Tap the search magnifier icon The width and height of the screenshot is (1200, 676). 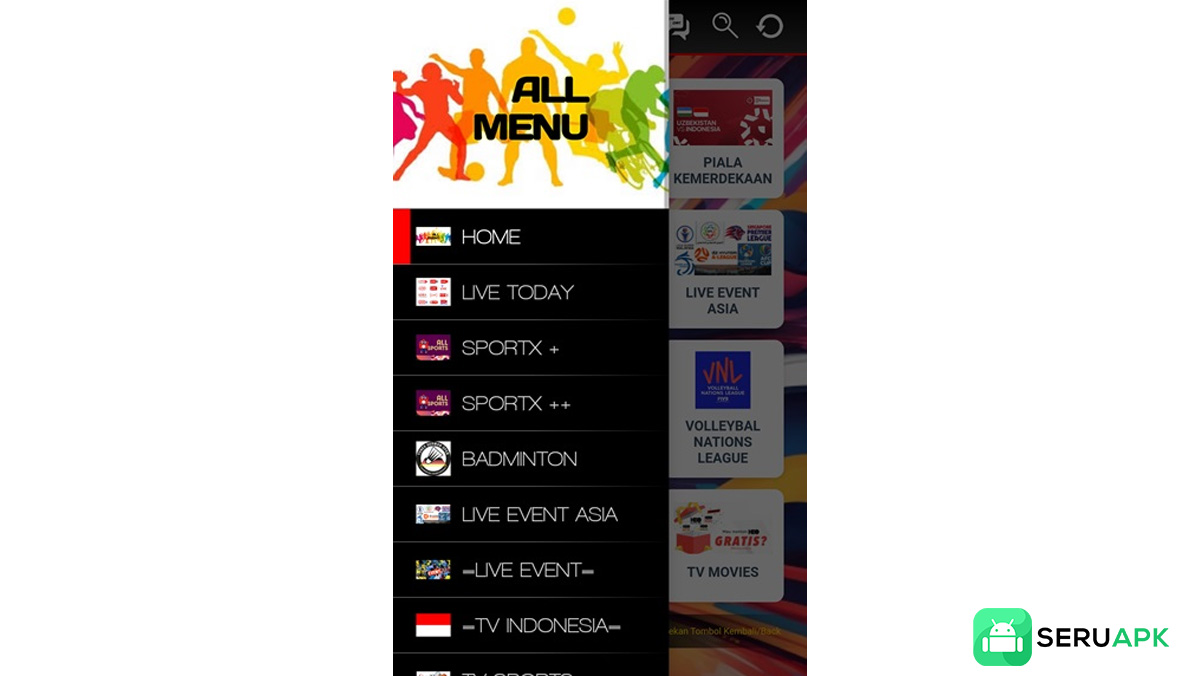tap(725, 25)
